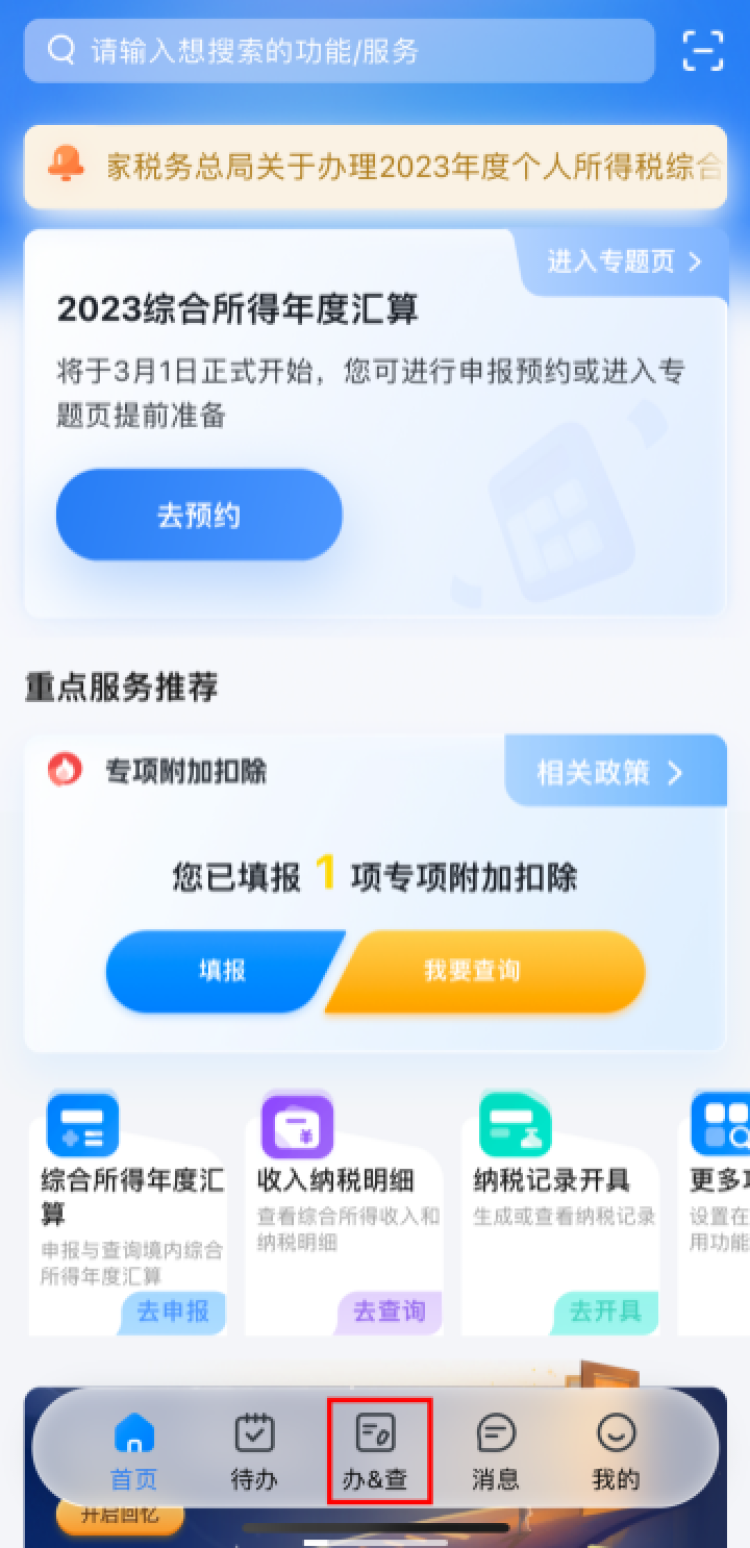
Task: Open the 收入纳税明细 card
Action: 345,1210
